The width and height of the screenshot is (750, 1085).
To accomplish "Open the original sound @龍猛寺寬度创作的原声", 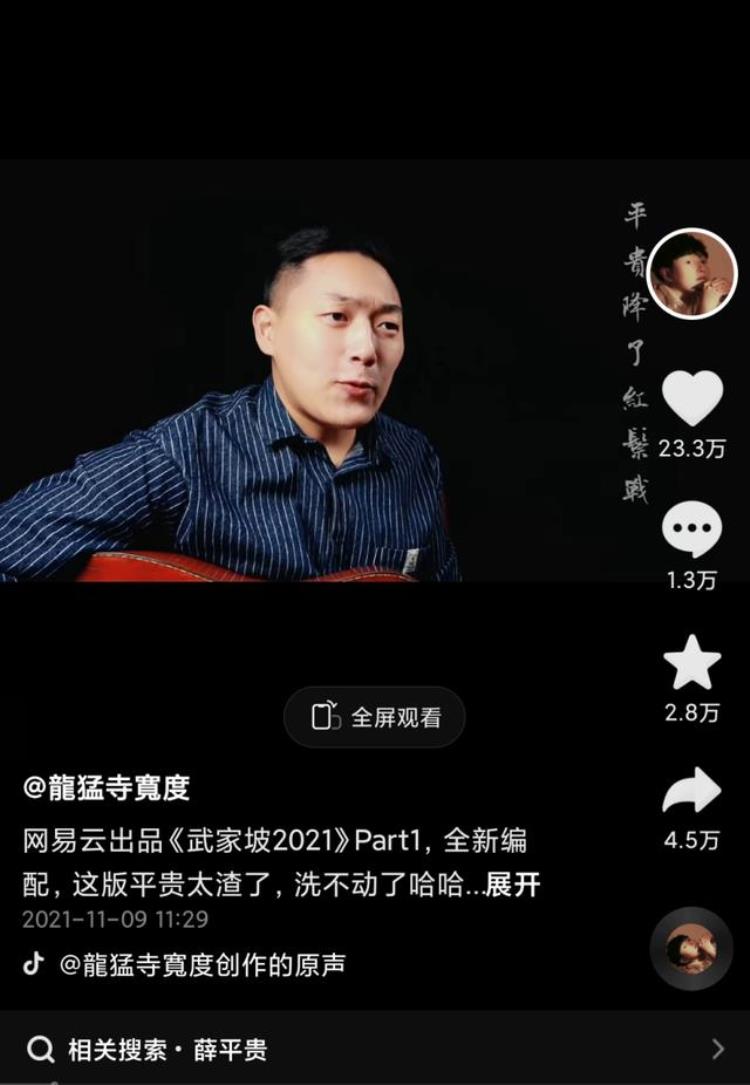I will (202, 965).
